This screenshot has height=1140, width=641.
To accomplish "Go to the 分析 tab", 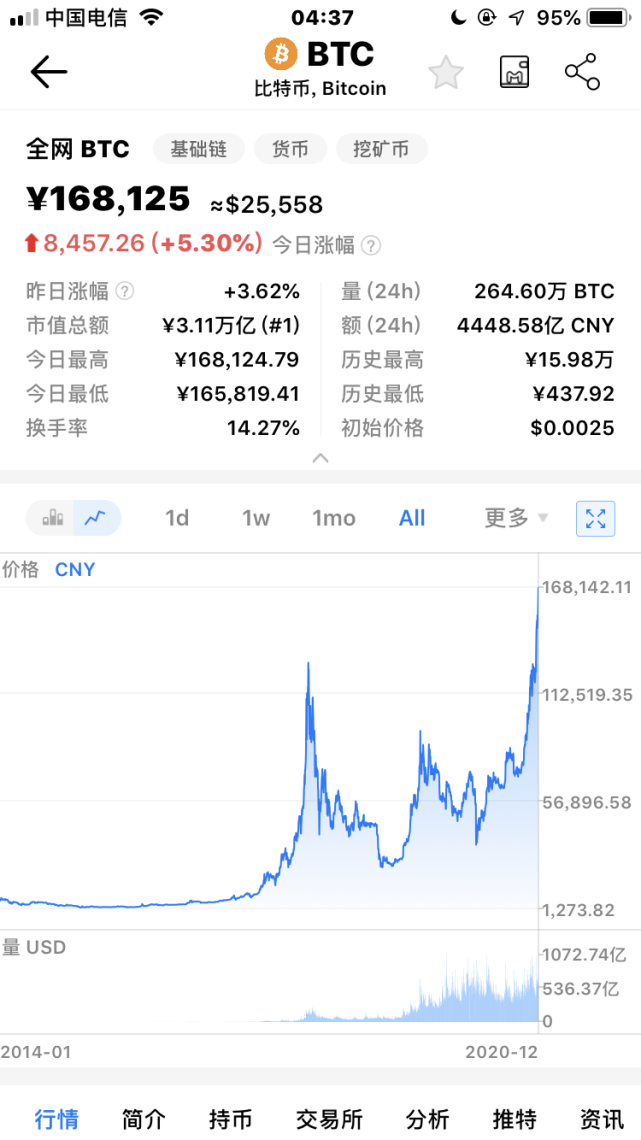I will pyautogui.click(x=427, y=1119).
